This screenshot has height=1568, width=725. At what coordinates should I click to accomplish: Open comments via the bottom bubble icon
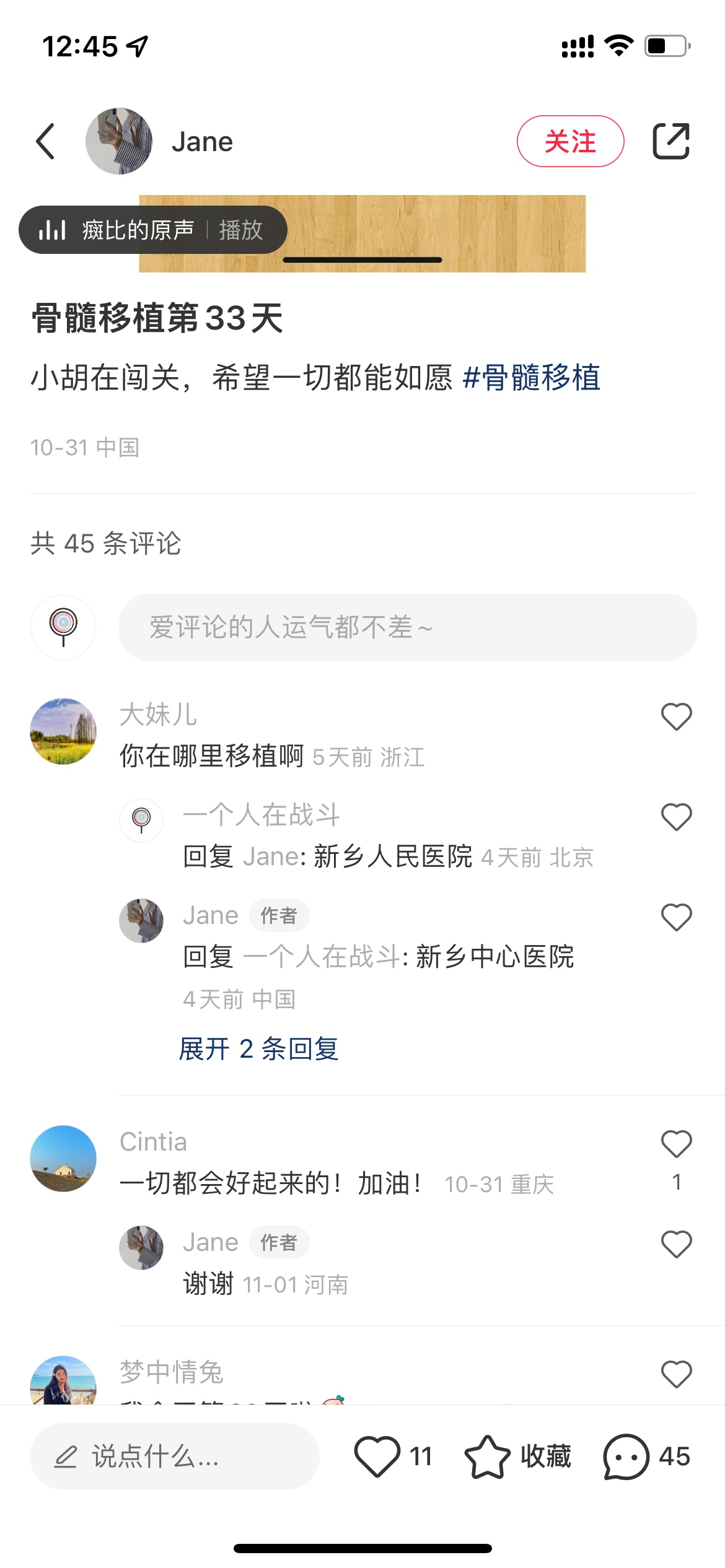click(x=626, y=1457)
